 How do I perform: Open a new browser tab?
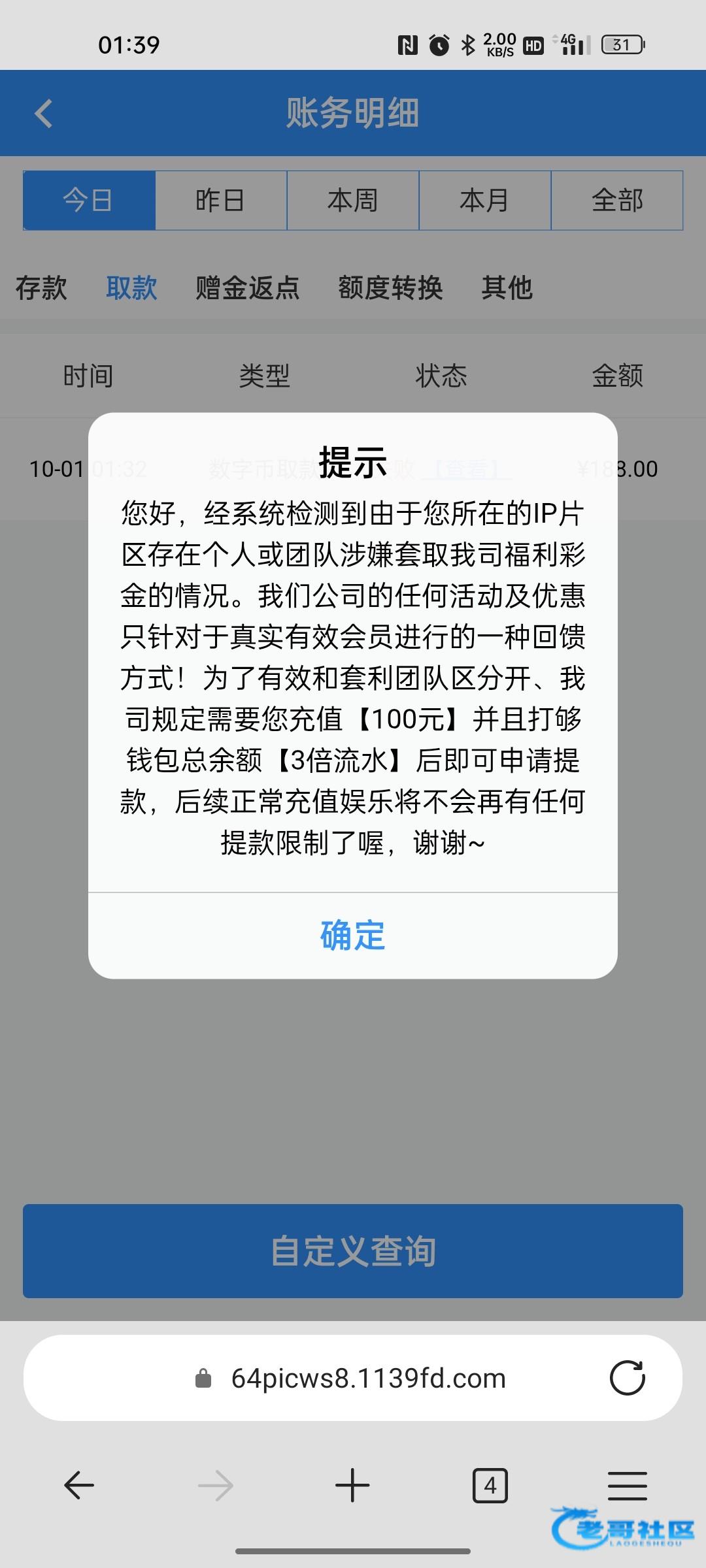pyautogui.click(x=352, y=1486)
